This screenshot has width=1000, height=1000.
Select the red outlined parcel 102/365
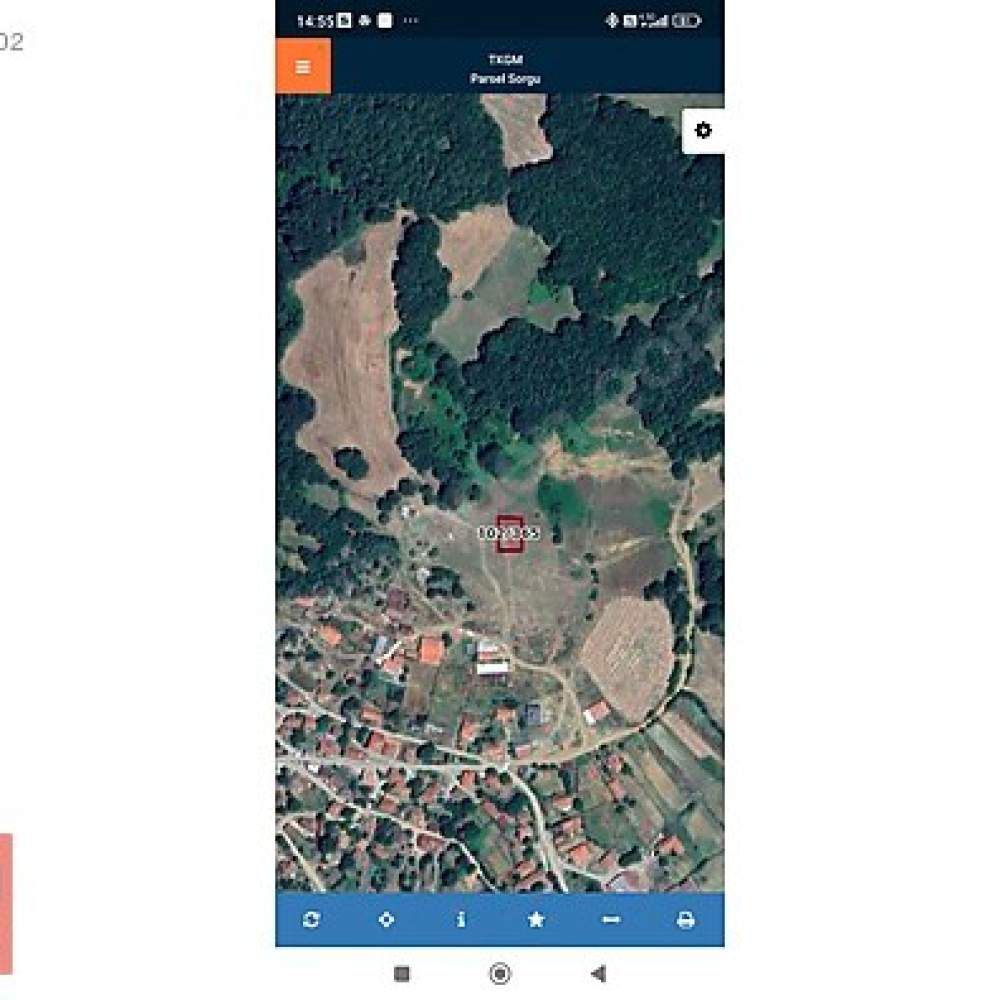510,534
